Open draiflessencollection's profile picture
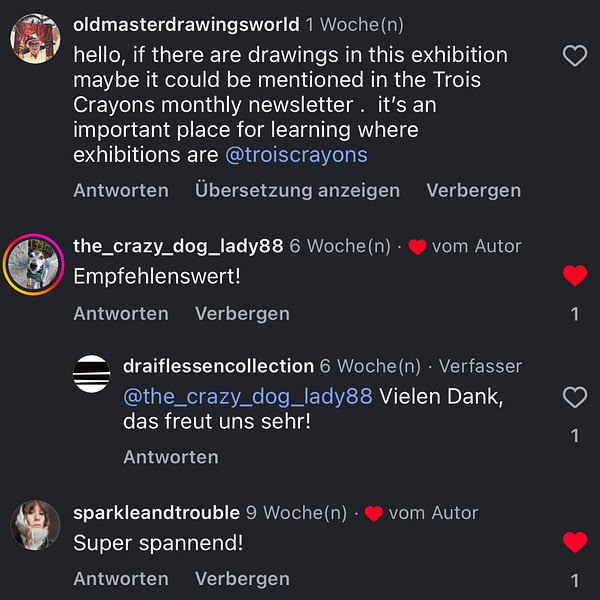Viewport: 600px width, 600px height. 92,374
